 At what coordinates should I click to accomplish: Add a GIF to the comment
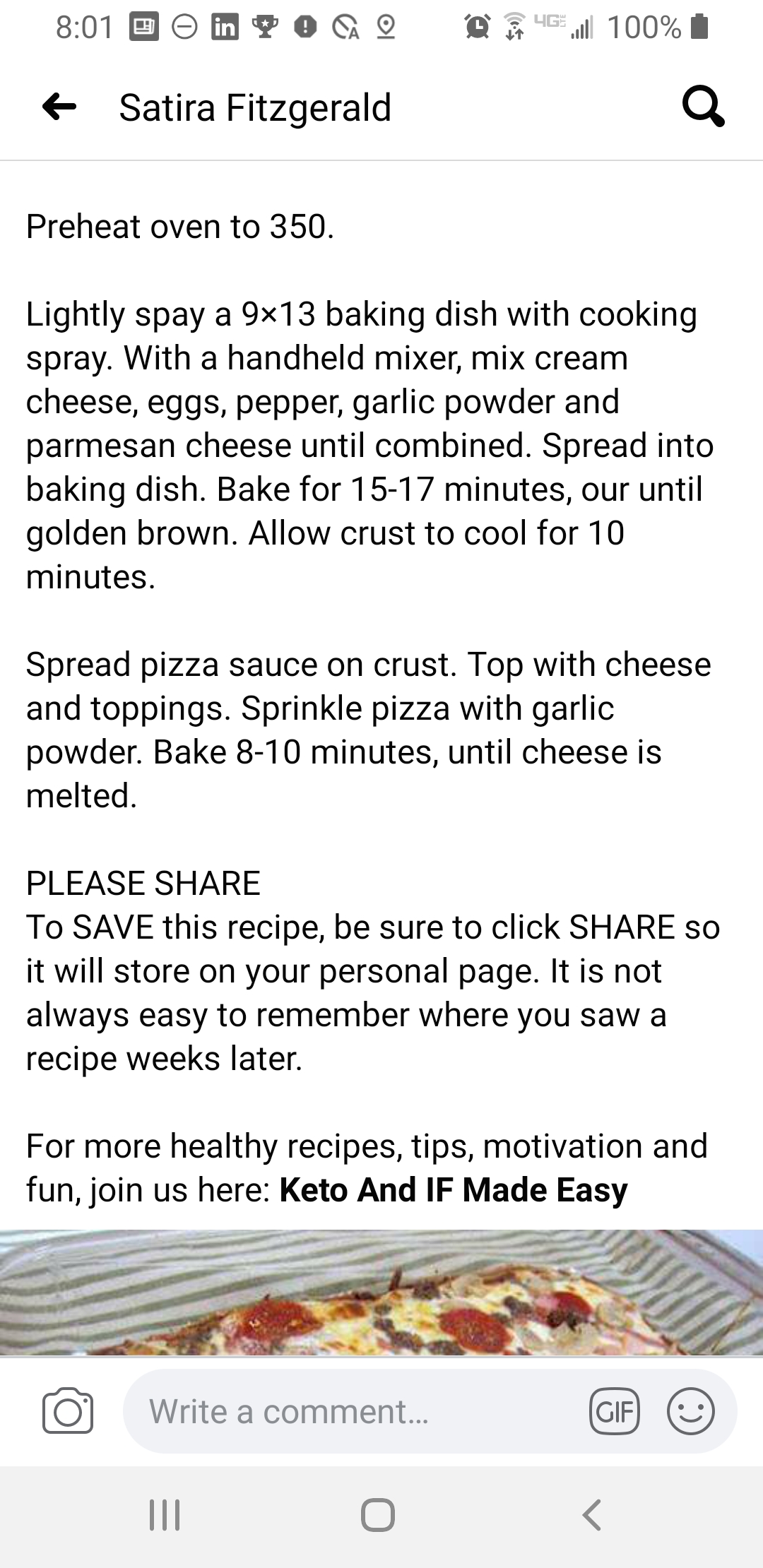(614, 1412)
